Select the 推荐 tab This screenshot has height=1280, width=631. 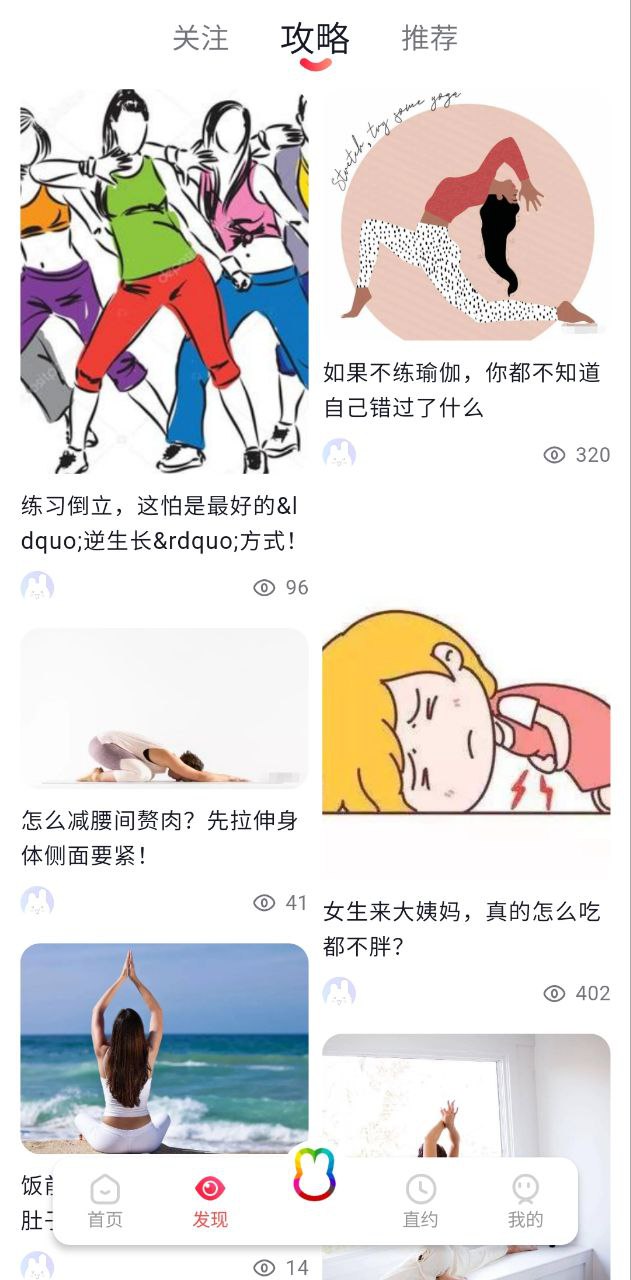(429, 38)
